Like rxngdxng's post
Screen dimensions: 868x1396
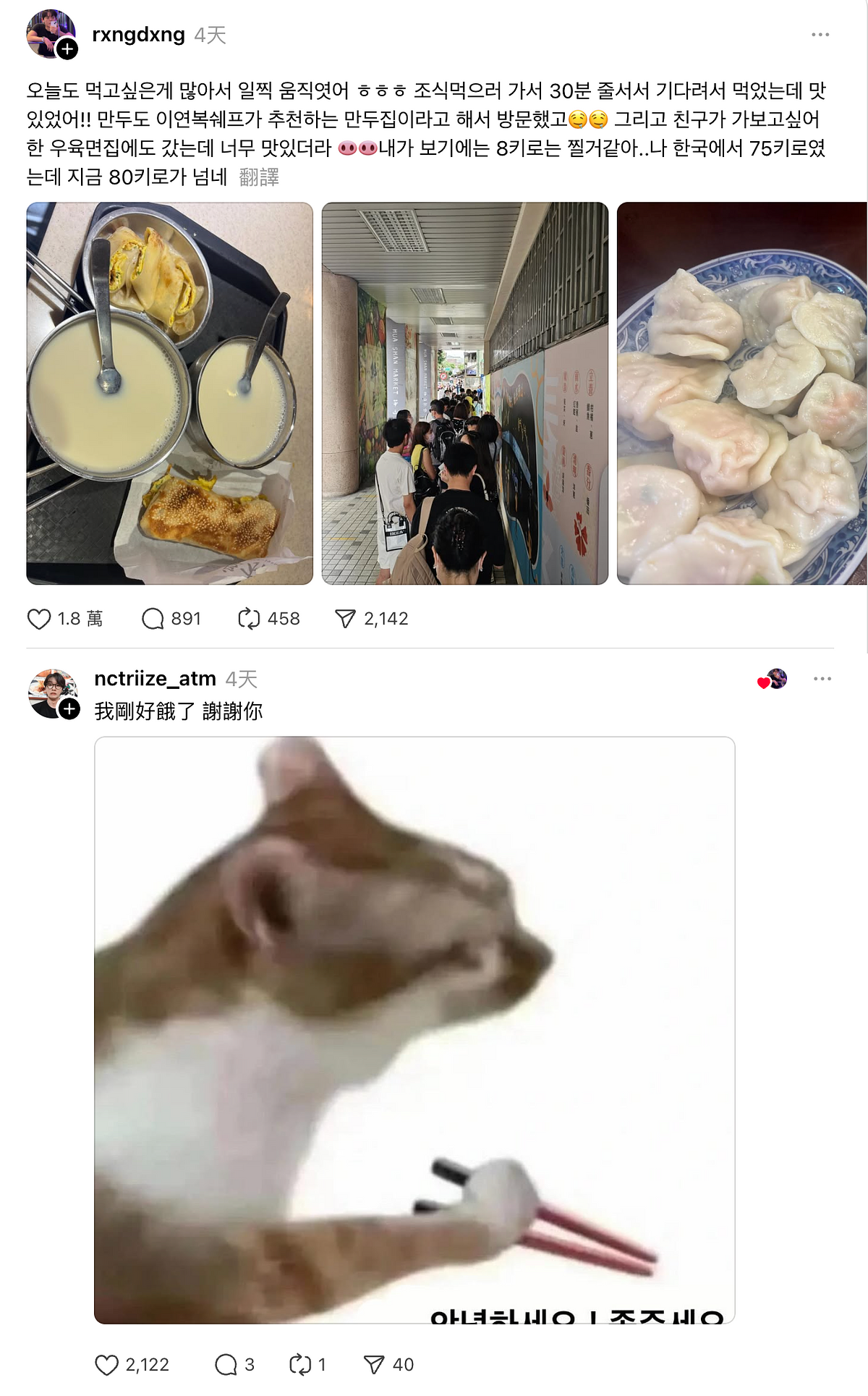tap(39, 619)
